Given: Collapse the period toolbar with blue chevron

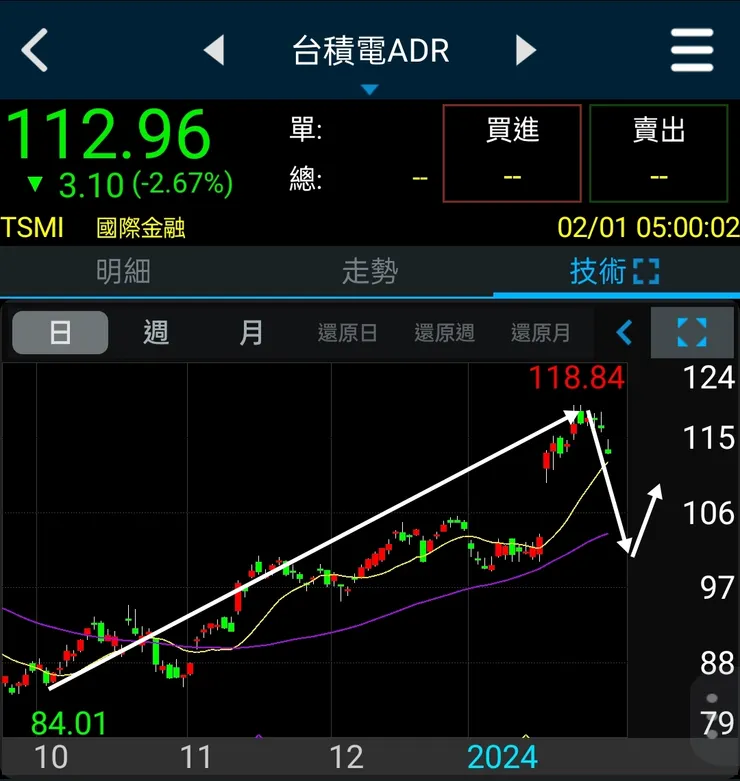Looking at the screenshot, I should click(623, 332).
